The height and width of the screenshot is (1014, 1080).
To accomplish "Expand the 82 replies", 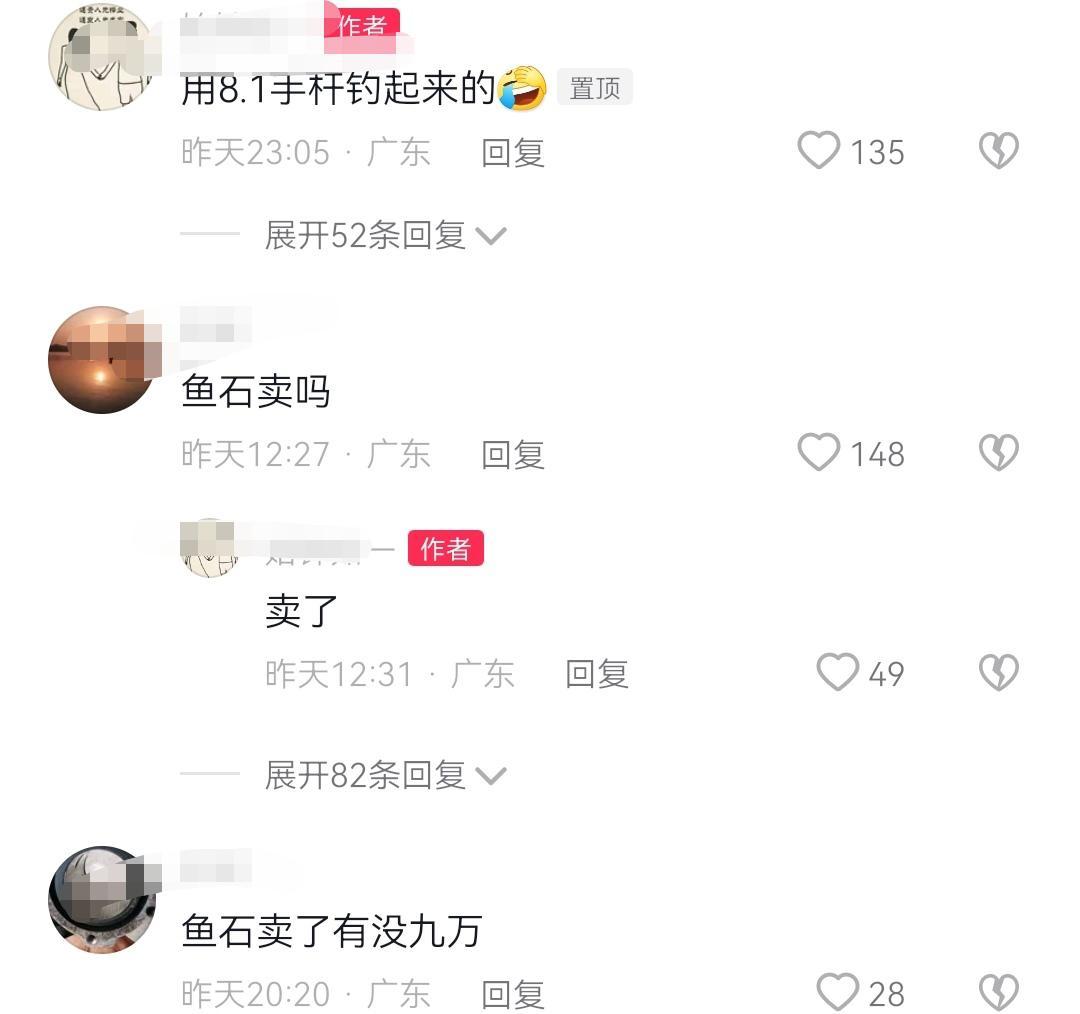I will tap(385, 775).
